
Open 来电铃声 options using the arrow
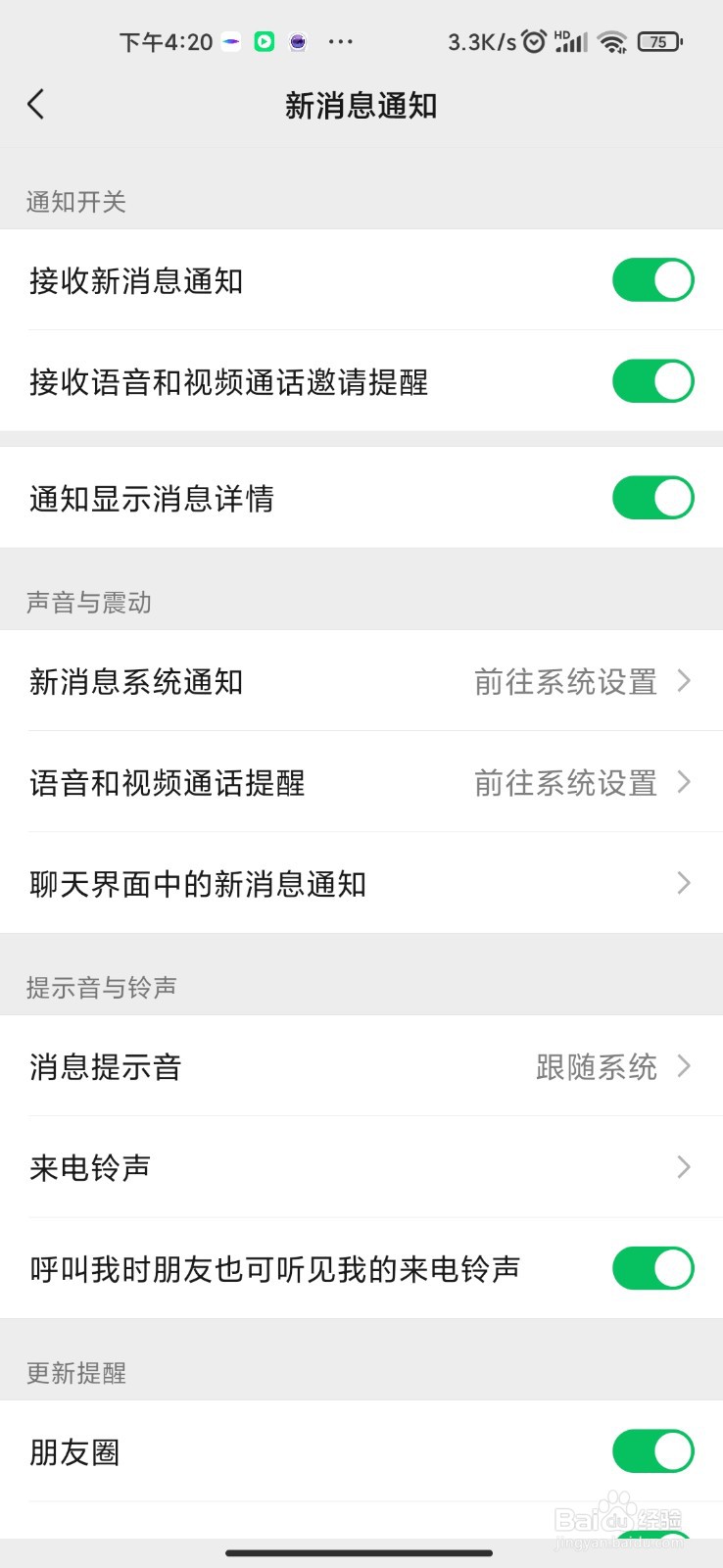(x=684, y=1167)
